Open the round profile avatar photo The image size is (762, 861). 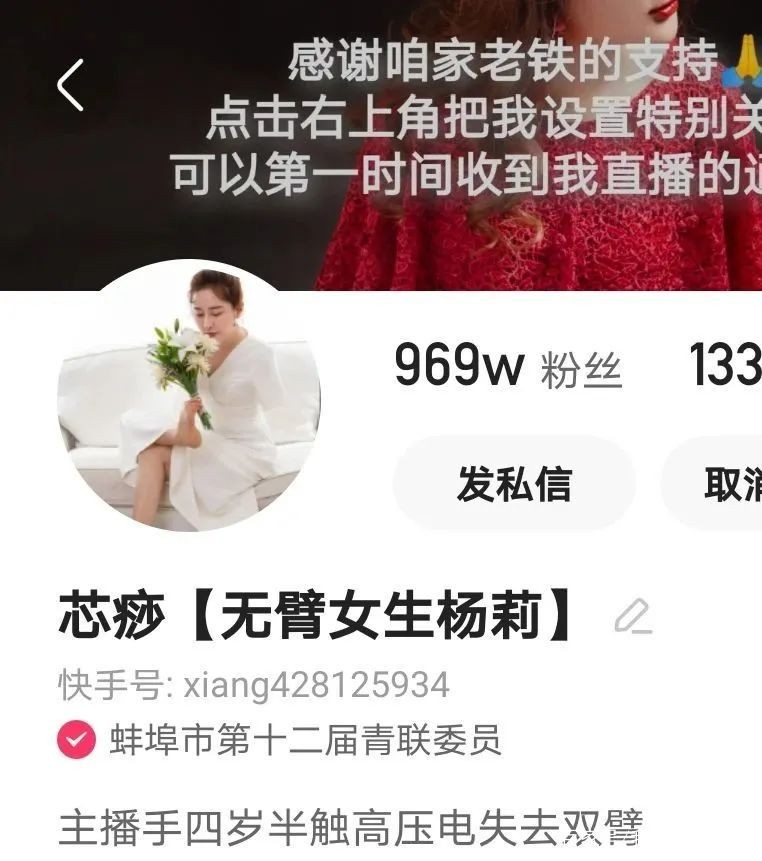(189, 401)
